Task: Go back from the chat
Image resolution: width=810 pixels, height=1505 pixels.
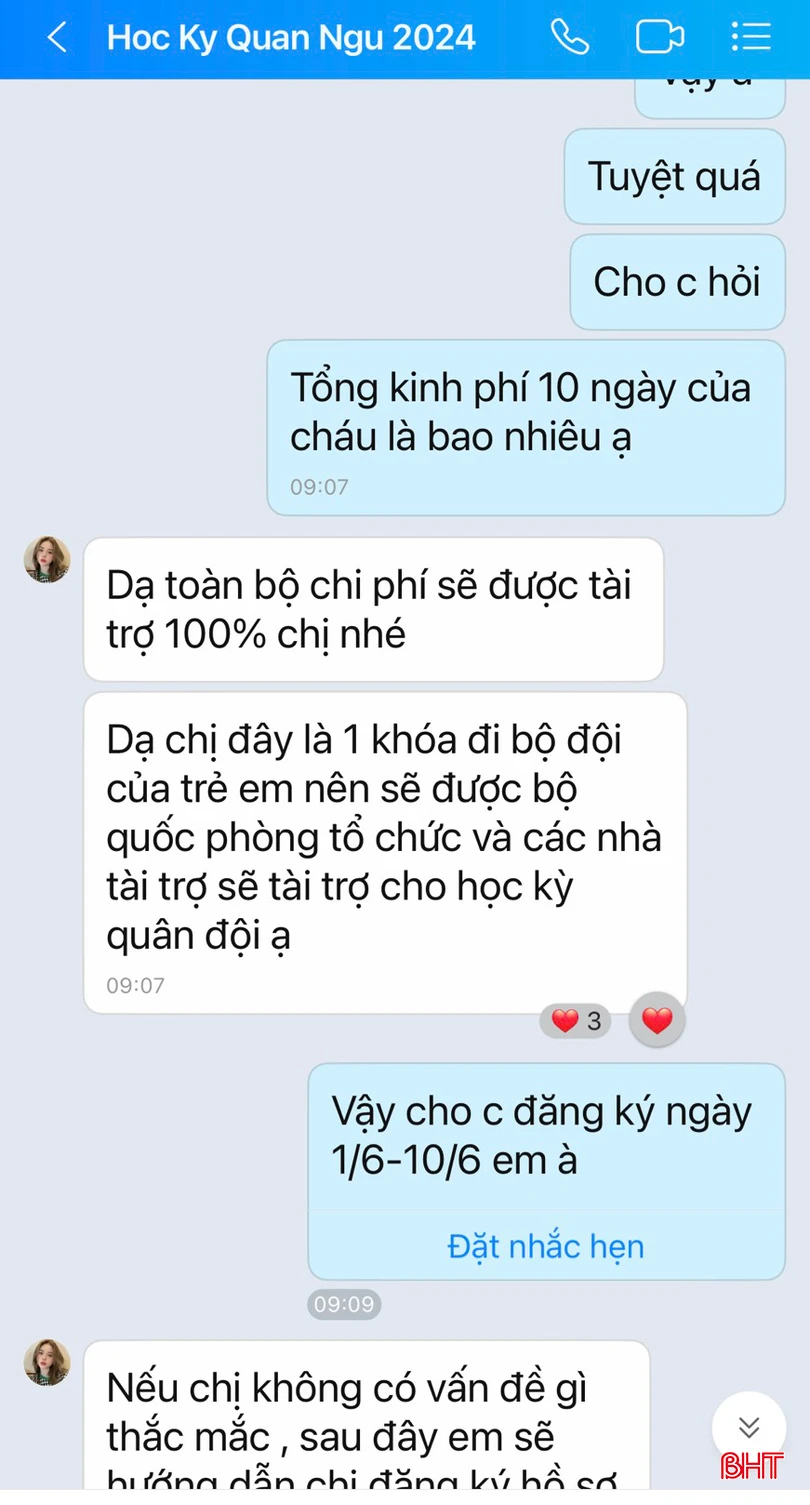Action: pos(57,38)
